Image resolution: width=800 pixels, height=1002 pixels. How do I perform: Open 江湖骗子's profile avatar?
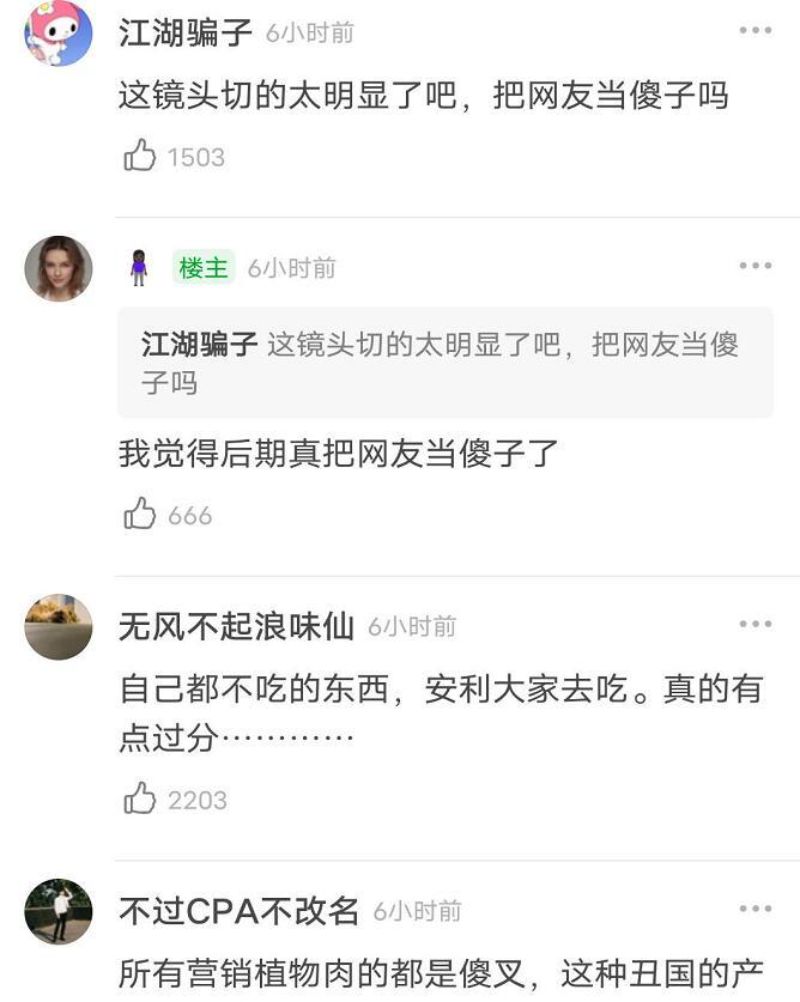point(58,32)
